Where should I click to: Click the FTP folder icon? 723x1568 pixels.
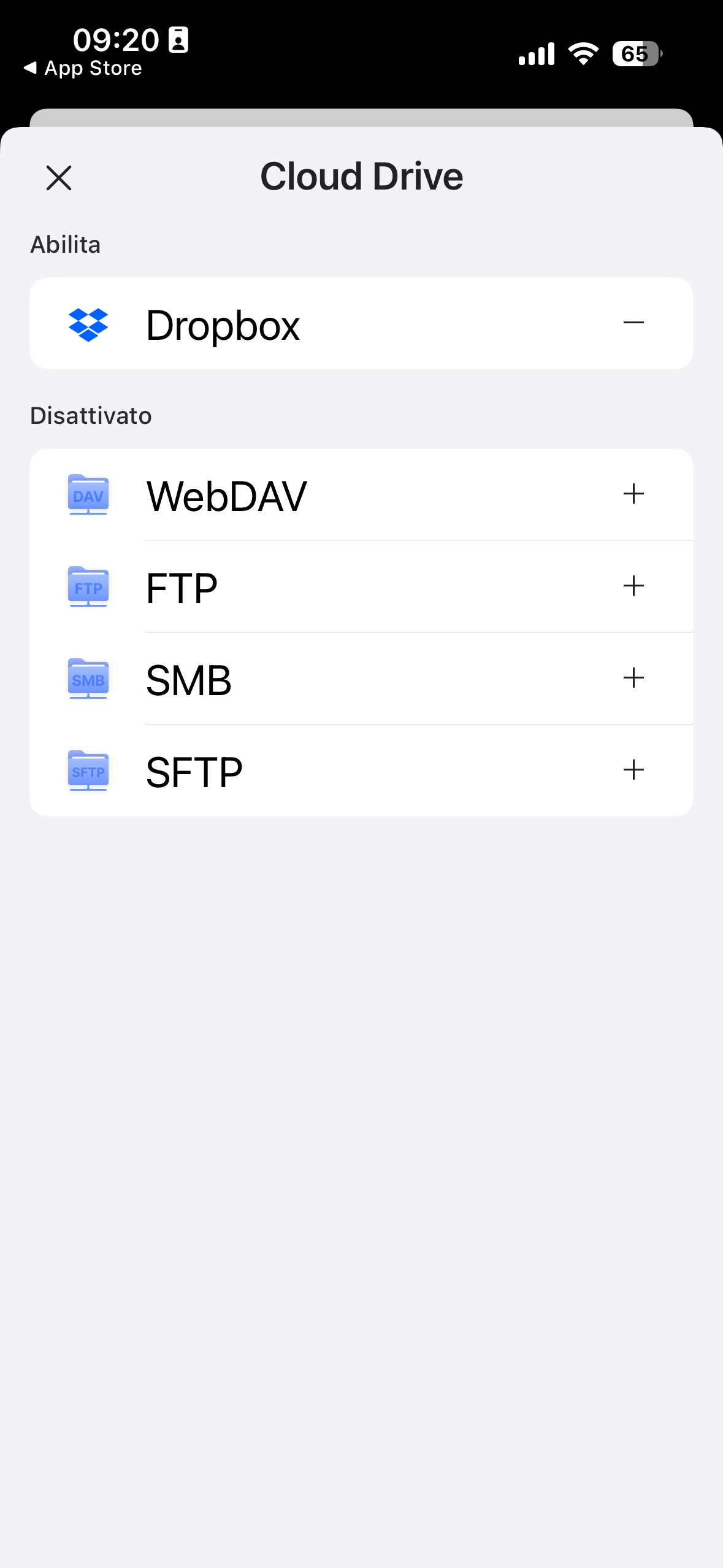(x=88, y=586)
